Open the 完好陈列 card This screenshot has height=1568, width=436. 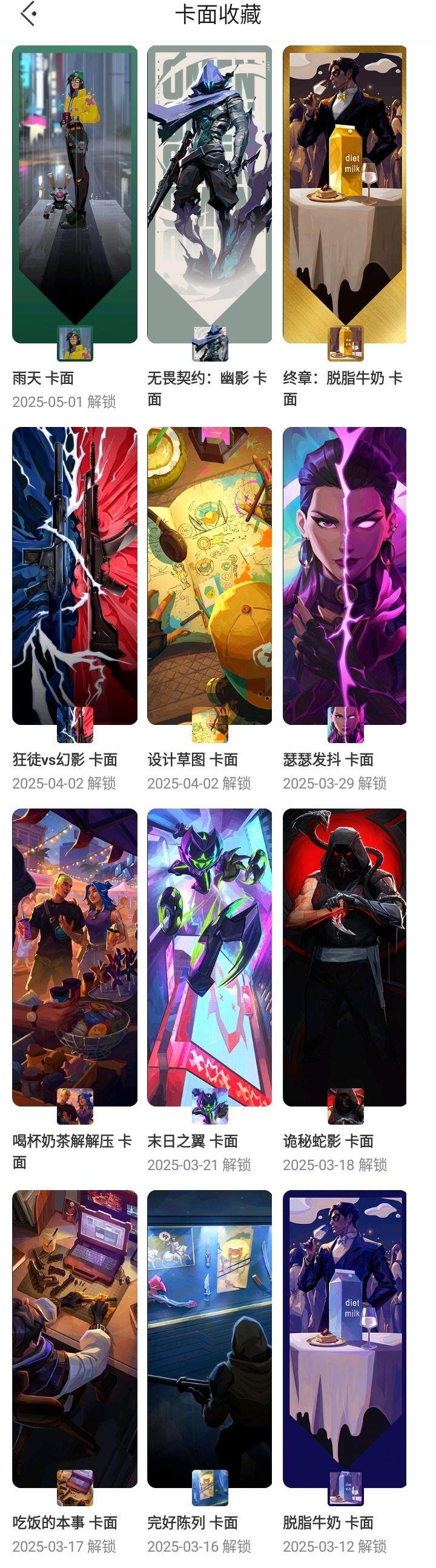210,1338
